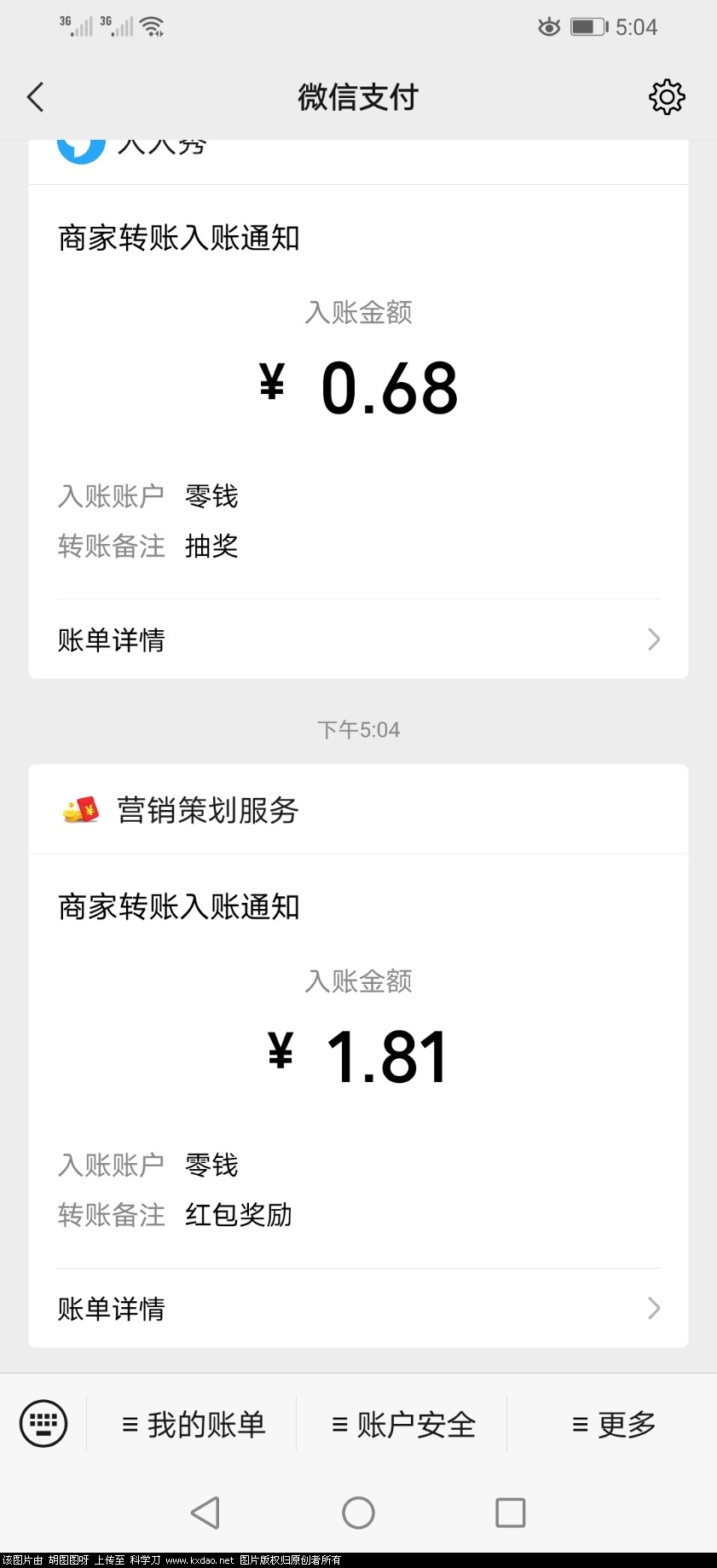This screenshot has height=1568, width=717.
Task: Expand 账单详情 for the ¥0.68 transfer
Action: pyautogui.click(x=111, y=639)
